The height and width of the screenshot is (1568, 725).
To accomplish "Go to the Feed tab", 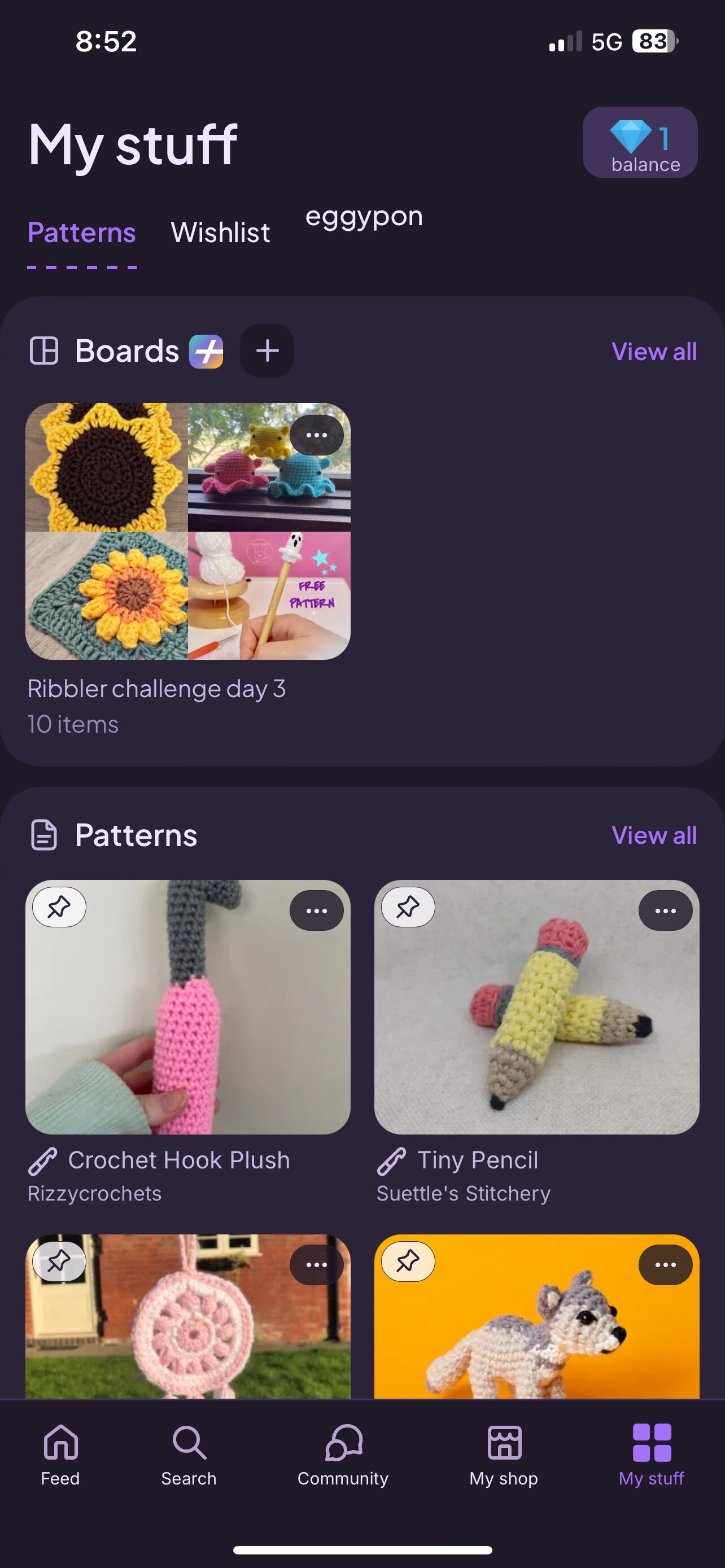I will [x=60, y=1453].
